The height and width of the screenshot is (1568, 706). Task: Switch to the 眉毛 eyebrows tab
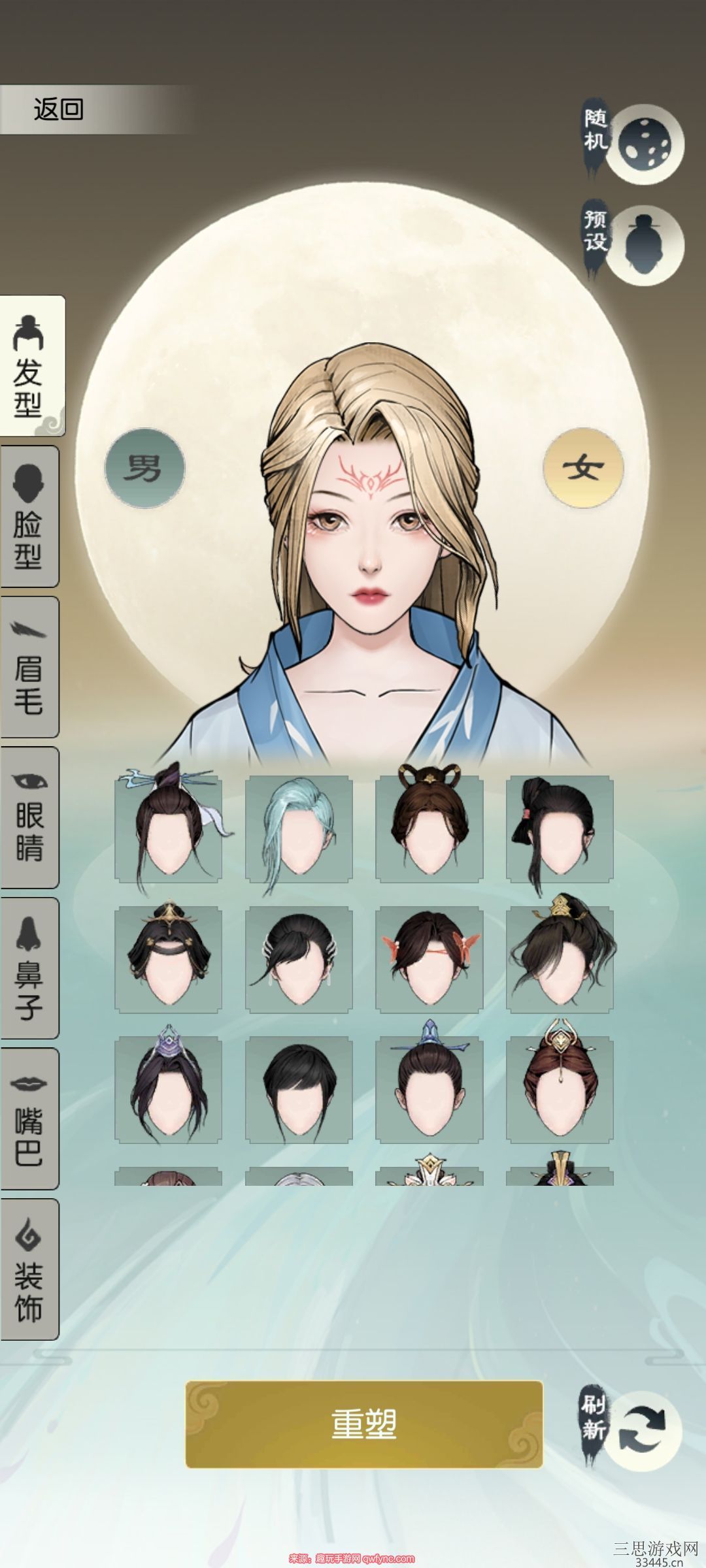29,666
